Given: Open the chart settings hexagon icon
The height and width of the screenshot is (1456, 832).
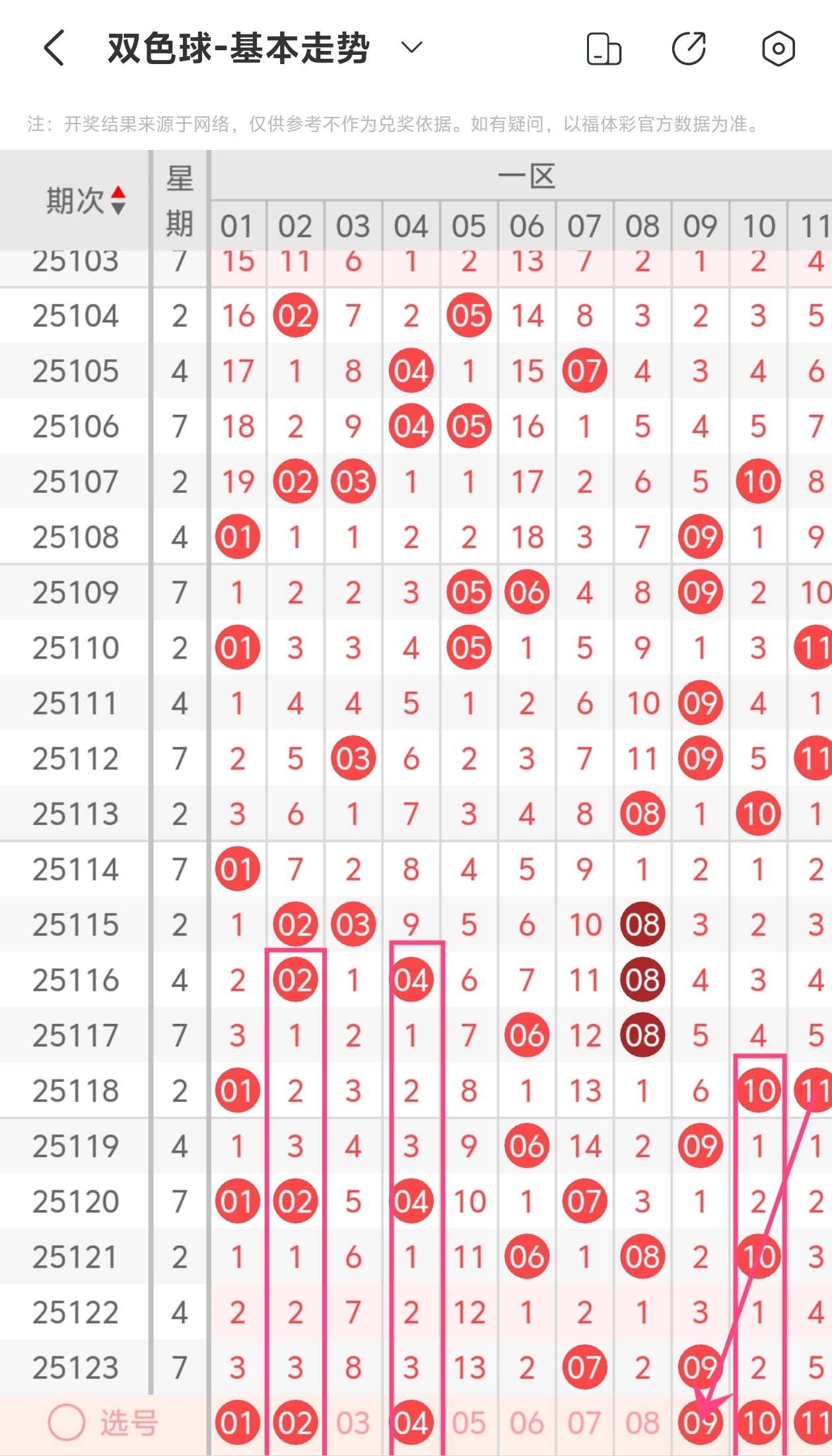Looking at the screenshot, I should click(778, 48).
